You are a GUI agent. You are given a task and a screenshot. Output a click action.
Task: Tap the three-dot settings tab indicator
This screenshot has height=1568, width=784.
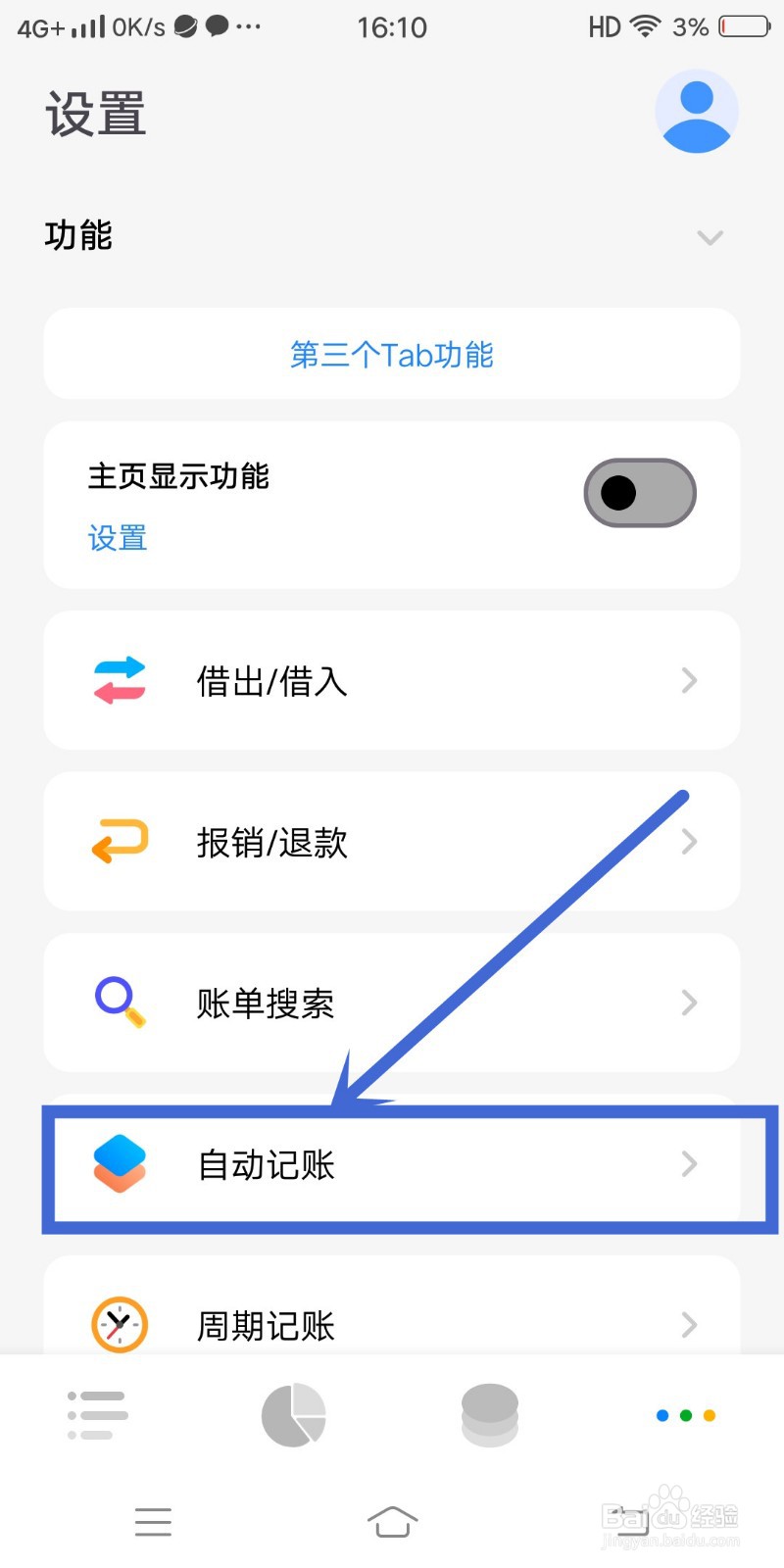685,1414
